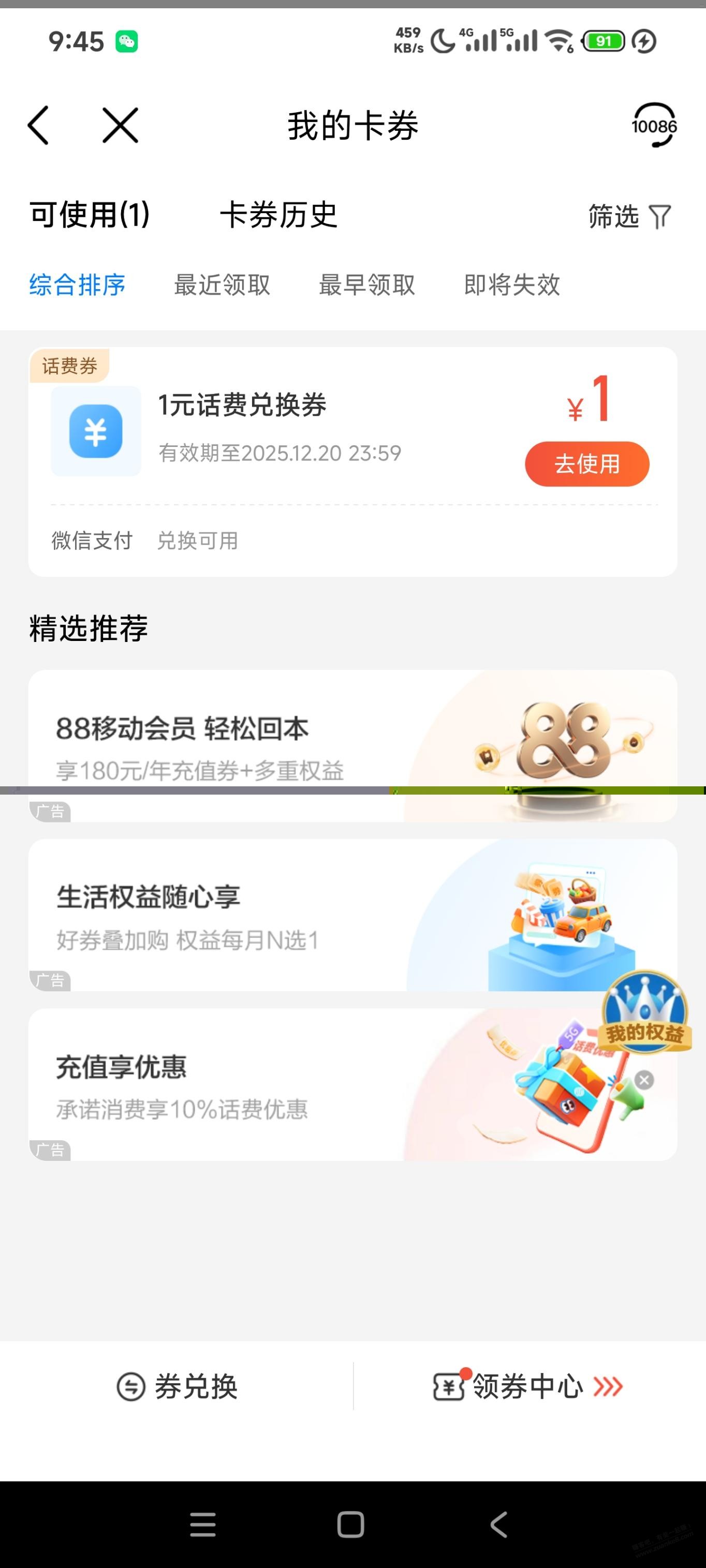The width and height of the screenshot is (706, 1568).
Task: Open the 充值享优惠 card
Action: (x=244, y=1084)
